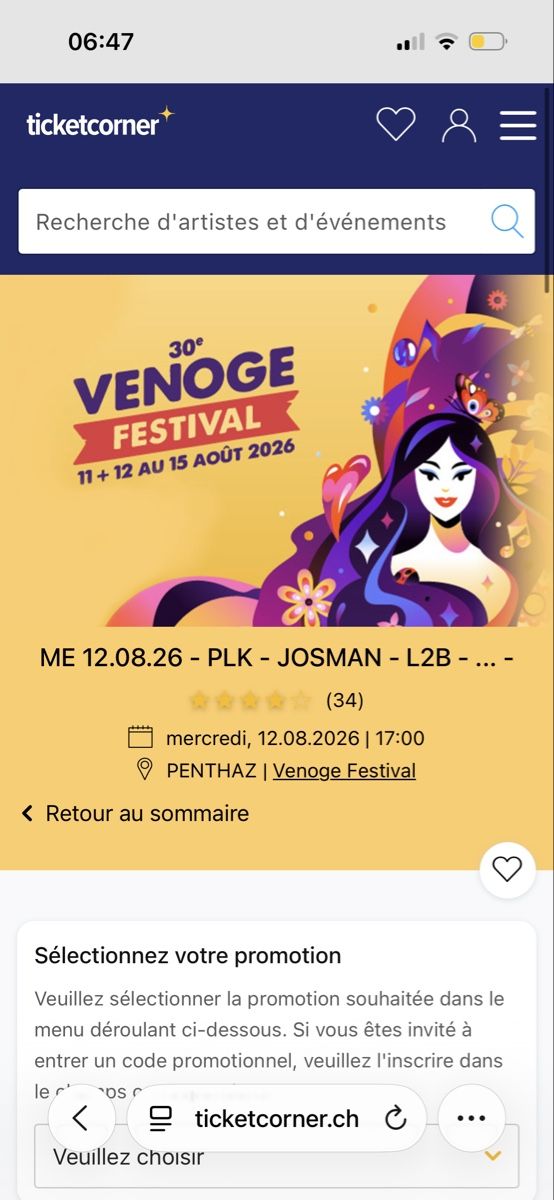
Task: Tap the ticketcorner logo to go home
Action: point(100,123)
